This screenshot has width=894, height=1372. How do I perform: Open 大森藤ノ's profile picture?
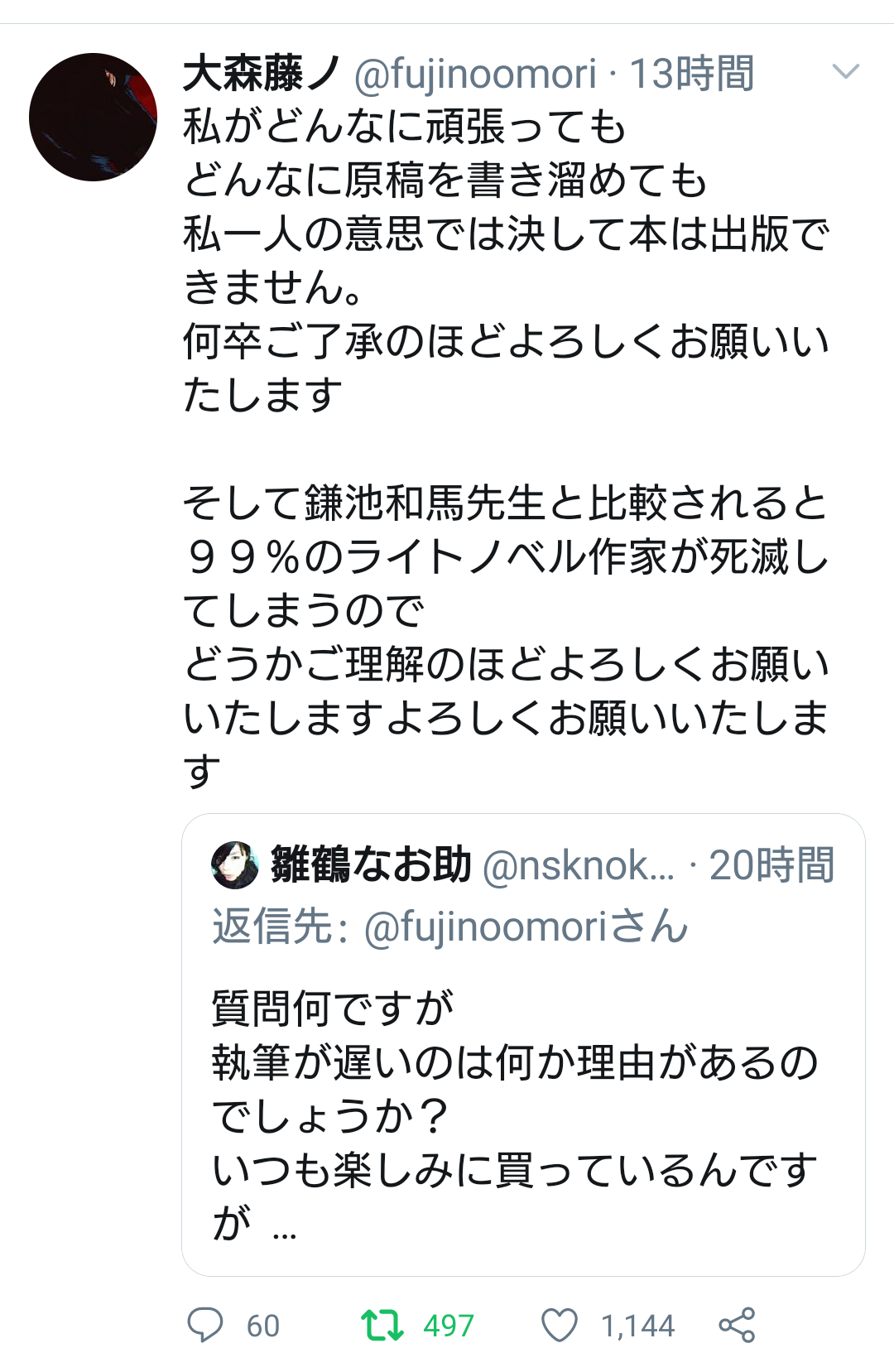(93, 117)
